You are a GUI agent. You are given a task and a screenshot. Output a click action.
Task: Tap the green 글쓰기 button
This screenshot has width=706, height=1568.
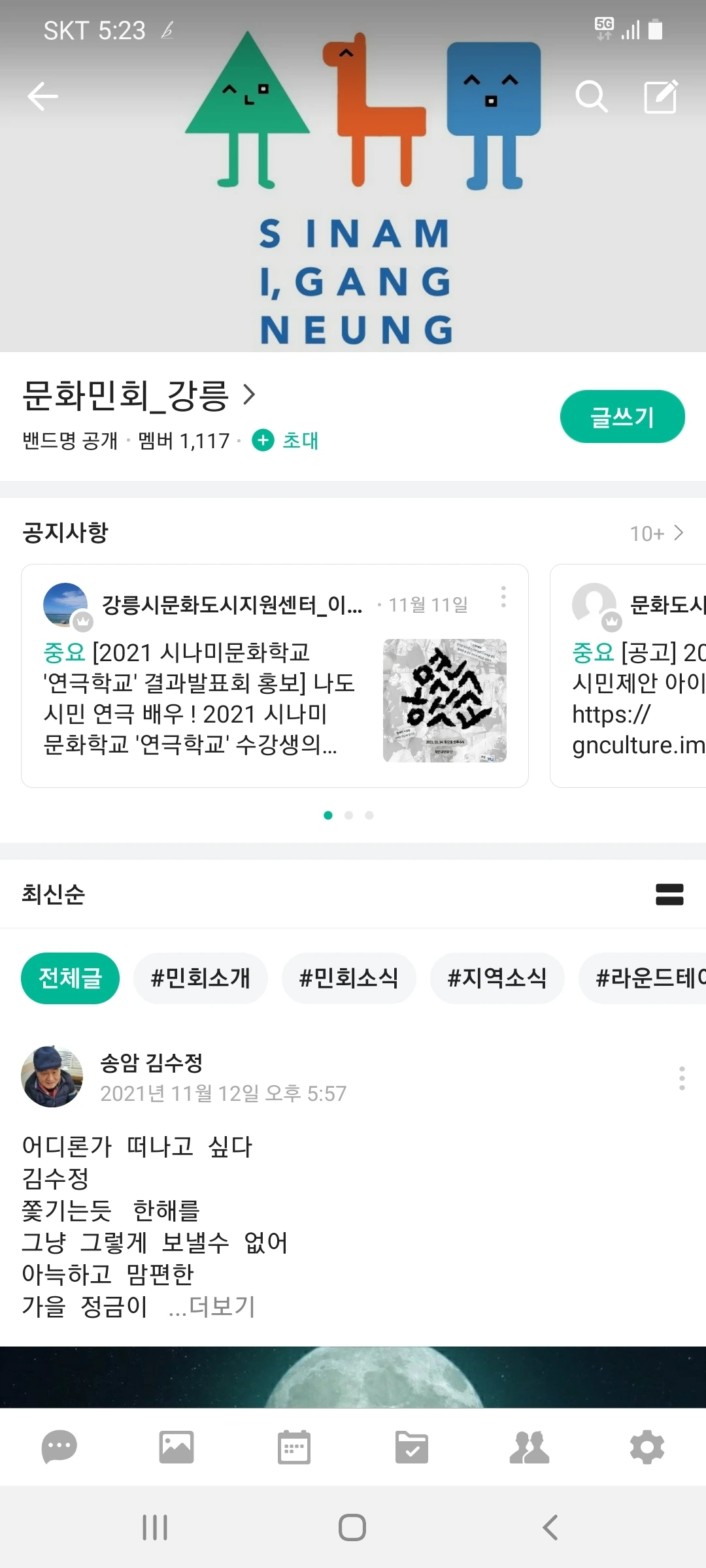pos(622,417)
